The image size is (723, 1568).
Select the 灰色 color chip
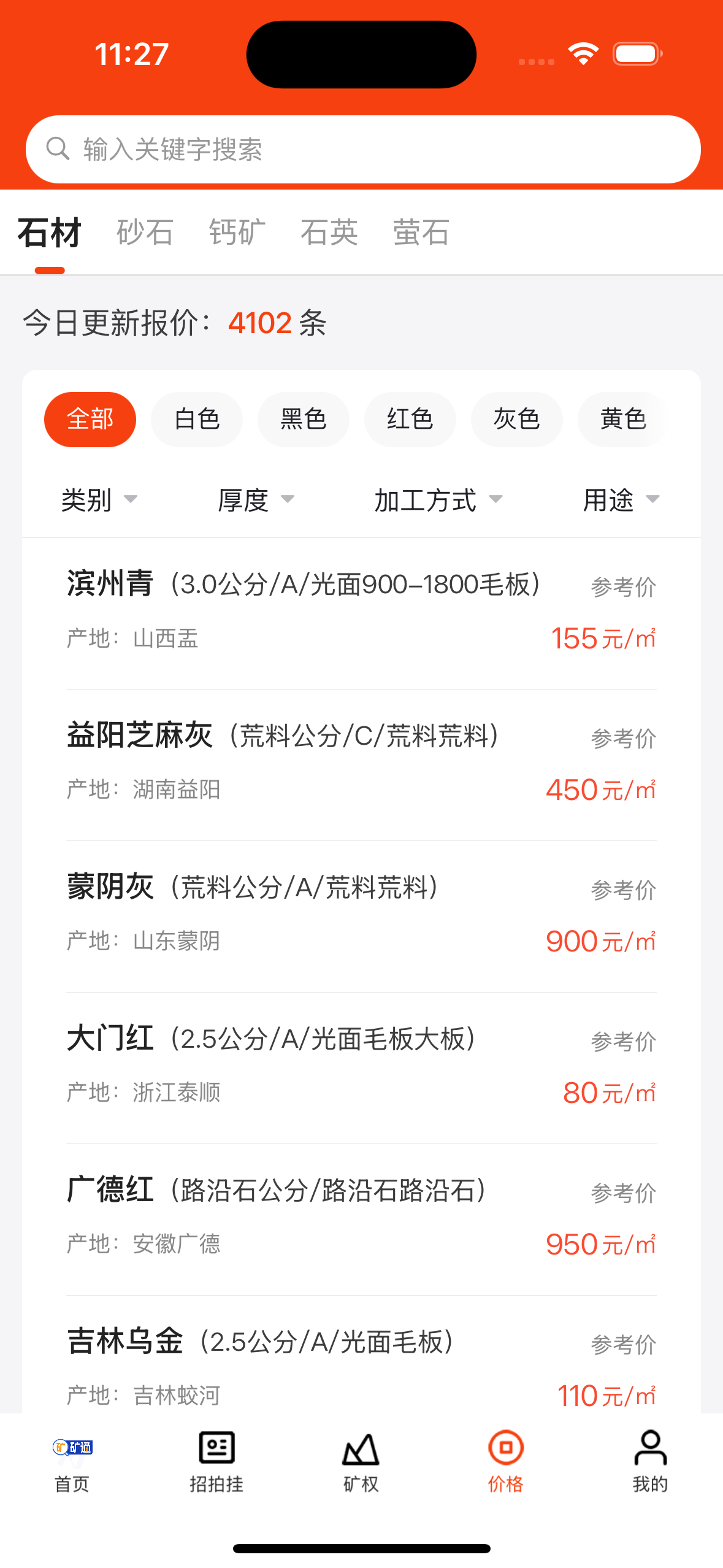517,420
